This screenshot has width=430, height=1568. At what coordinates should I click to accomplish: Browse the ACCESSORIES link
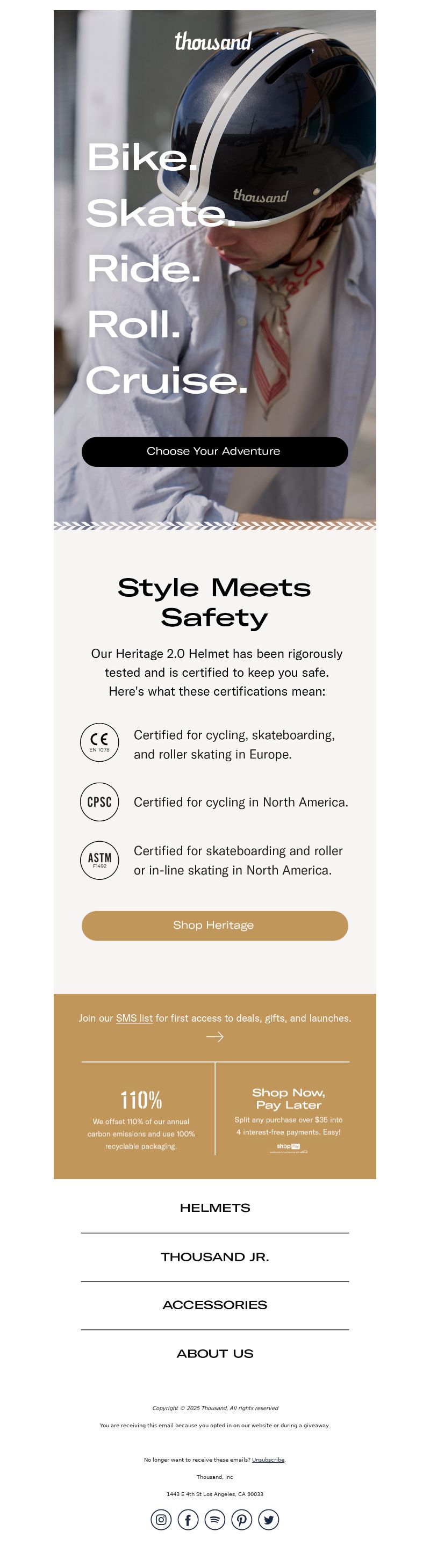[214, 1305]
